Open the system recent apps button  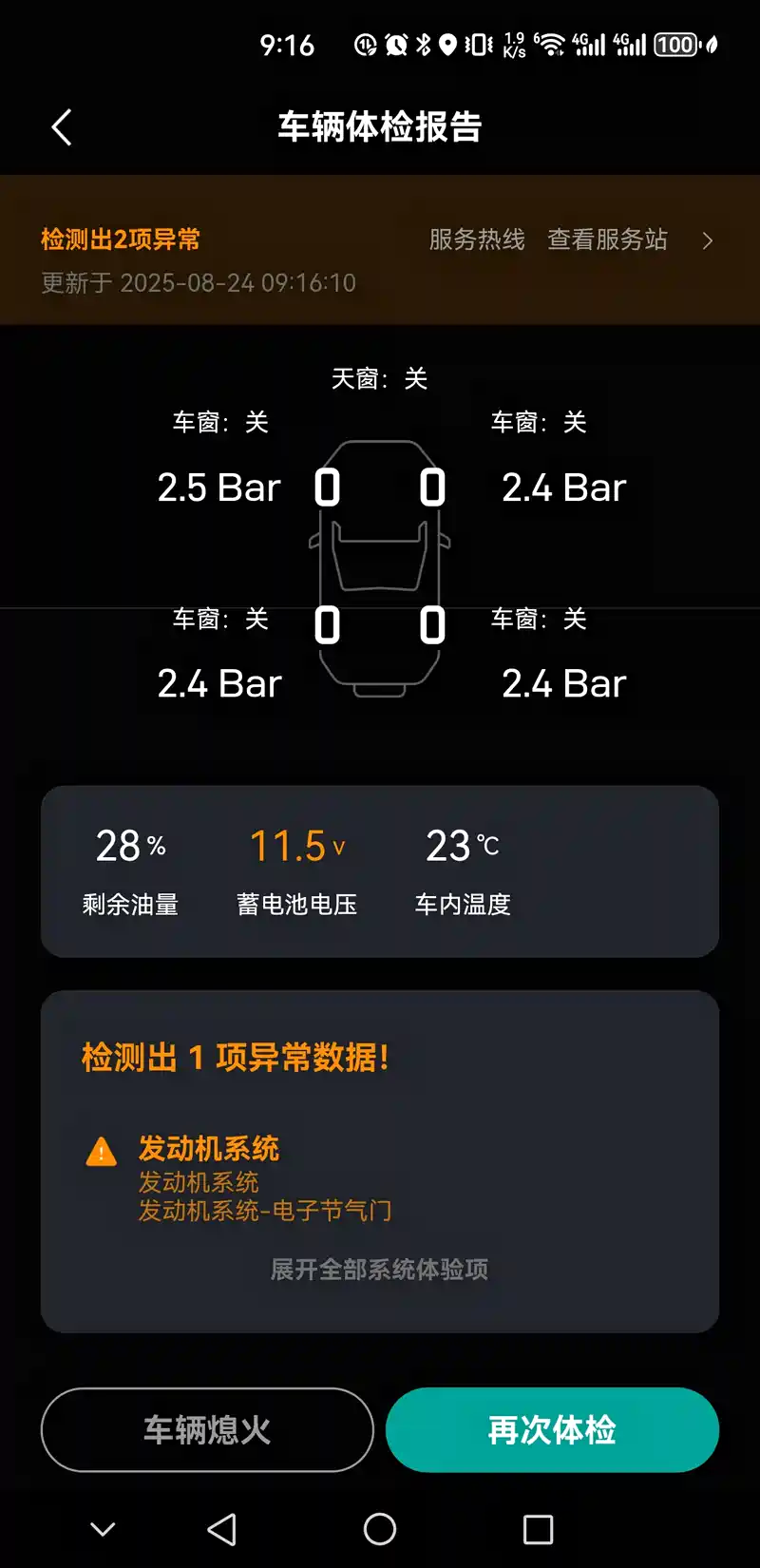pos(538,1529)
